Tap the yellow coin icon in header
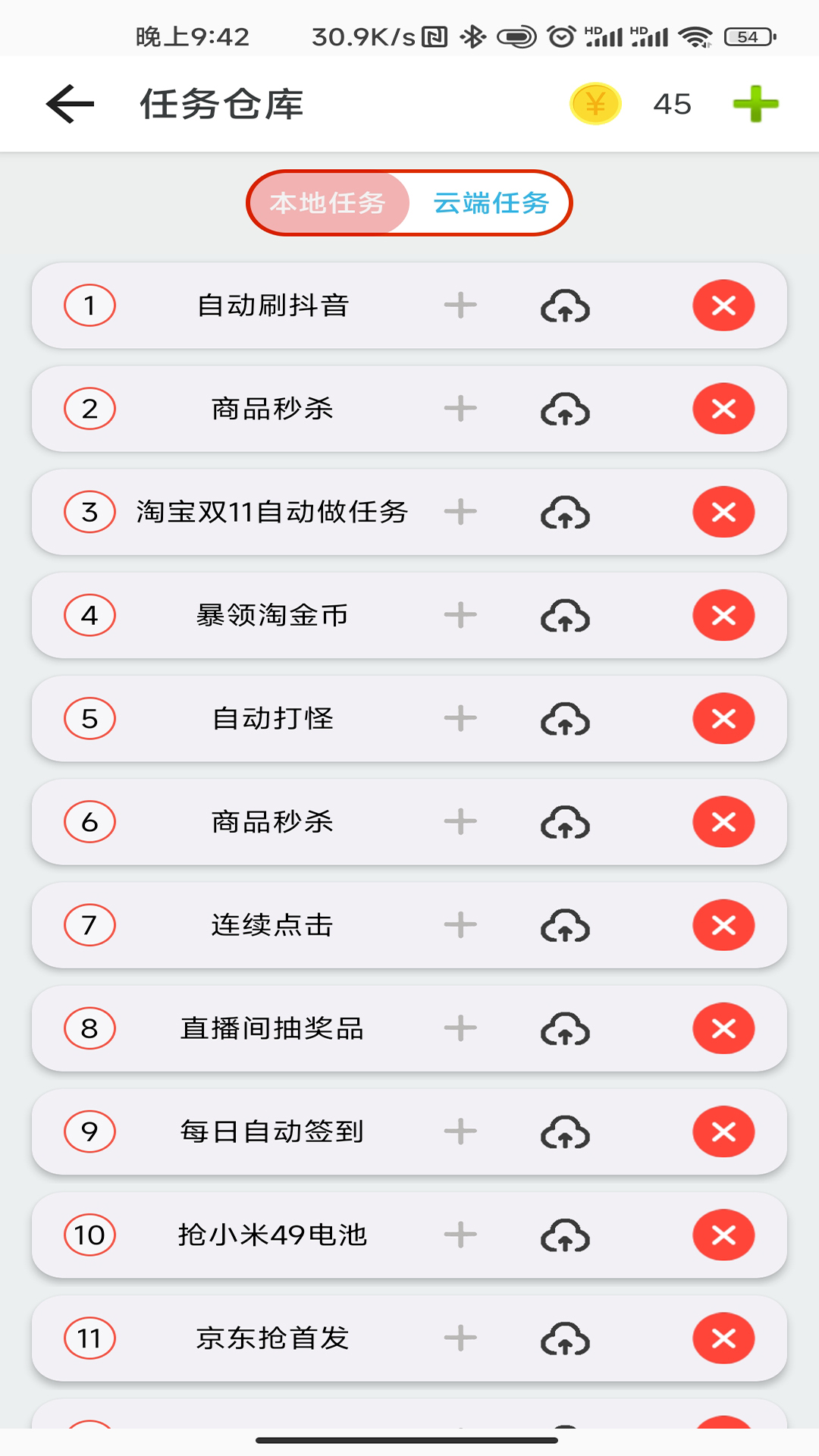819x1456 pixels. pyautogui.click(x=595, y=104)
